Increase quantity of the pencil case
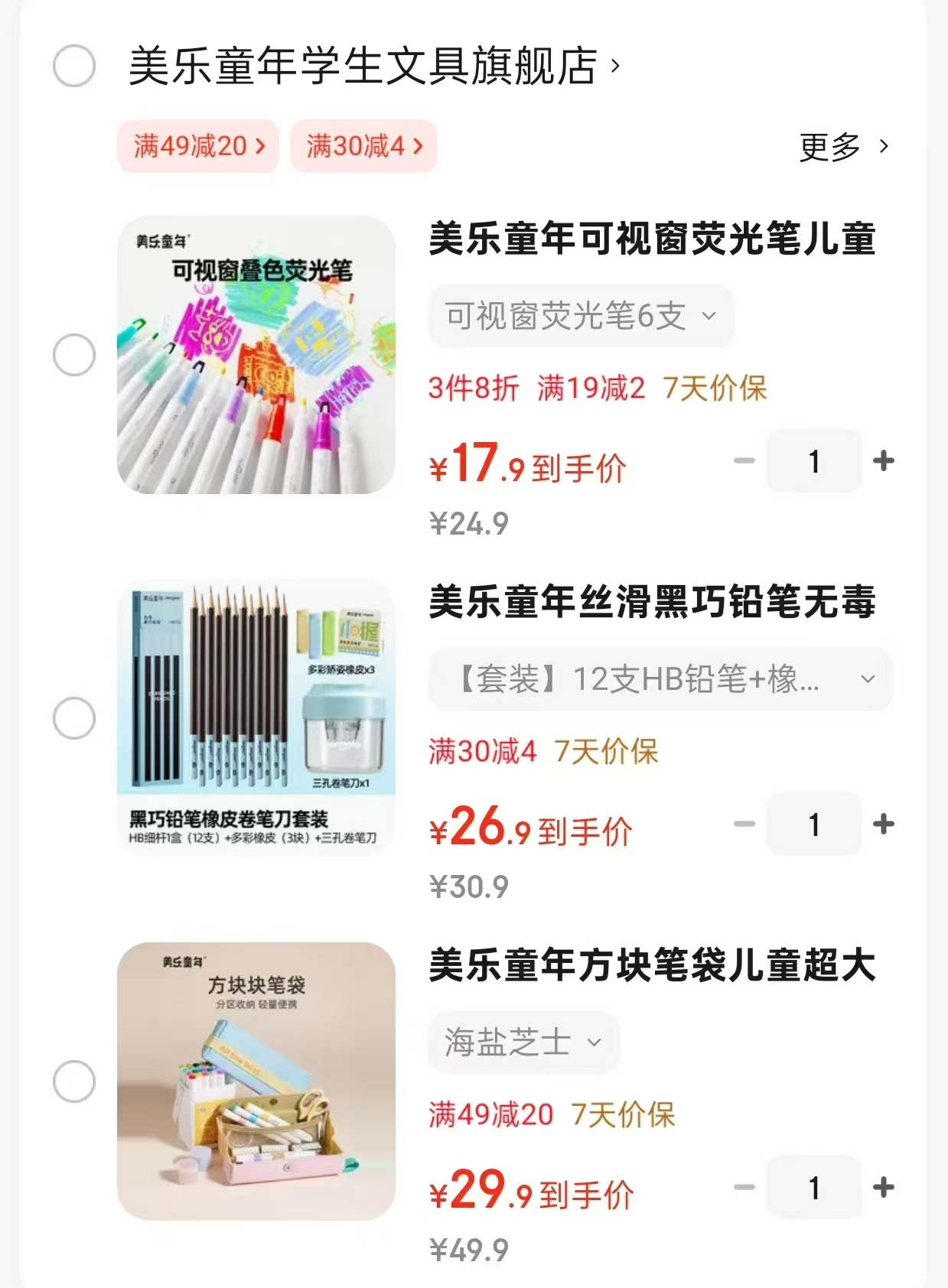Viewport: 948px width, 1288px height. (x=885, y=1188)
